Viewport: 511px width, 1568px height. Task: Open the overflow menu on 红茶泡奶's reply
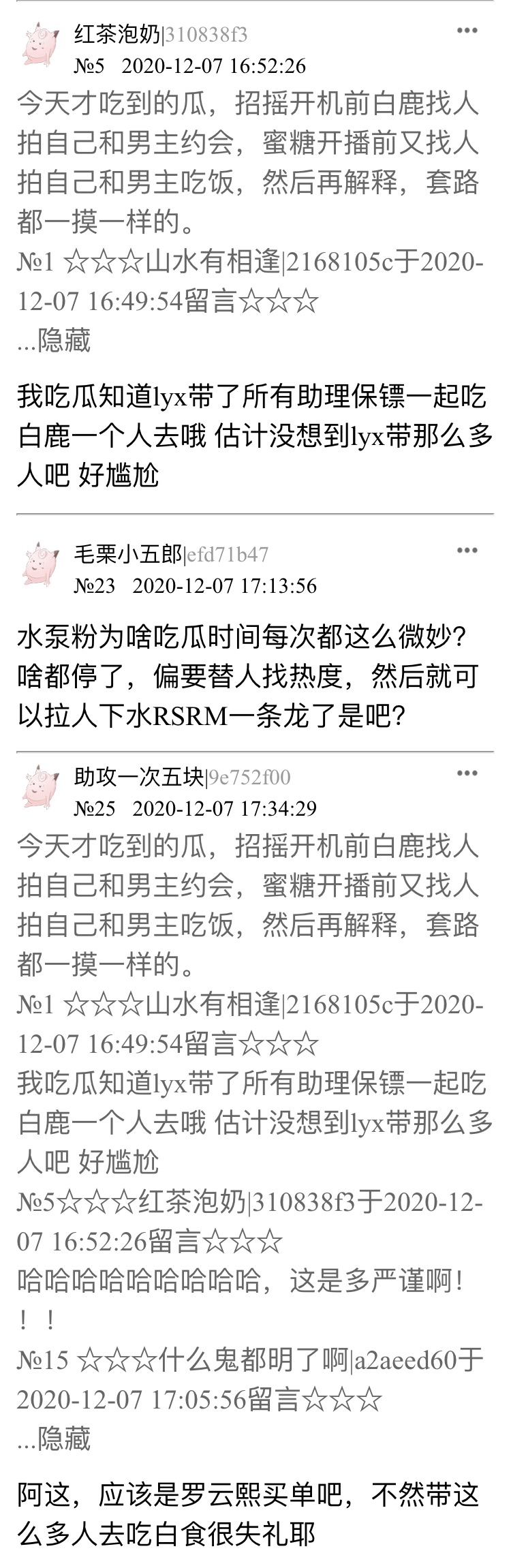pyautogui.click(x=467, y=31)
